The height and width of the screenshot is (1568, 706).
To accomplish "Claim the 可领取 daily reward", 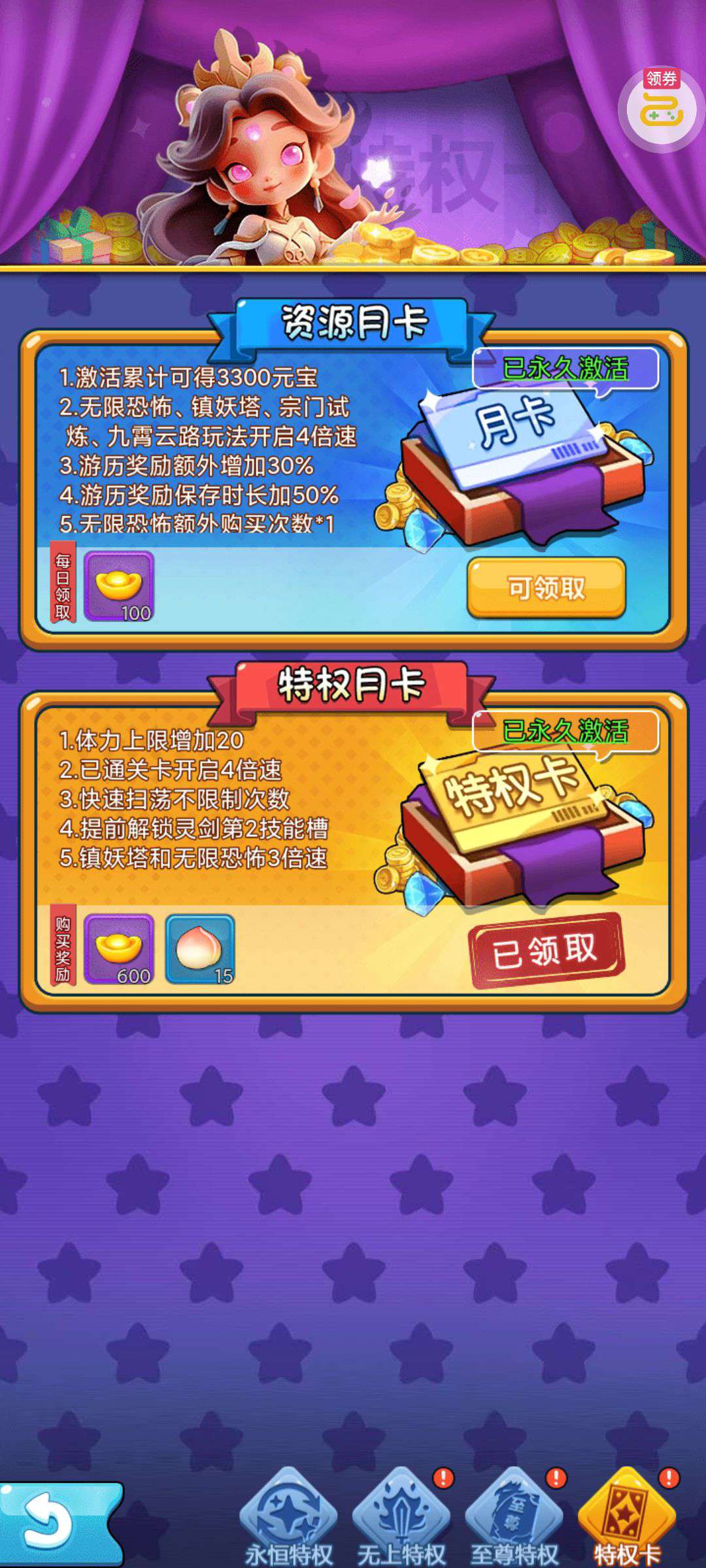I will click(546, 588).
